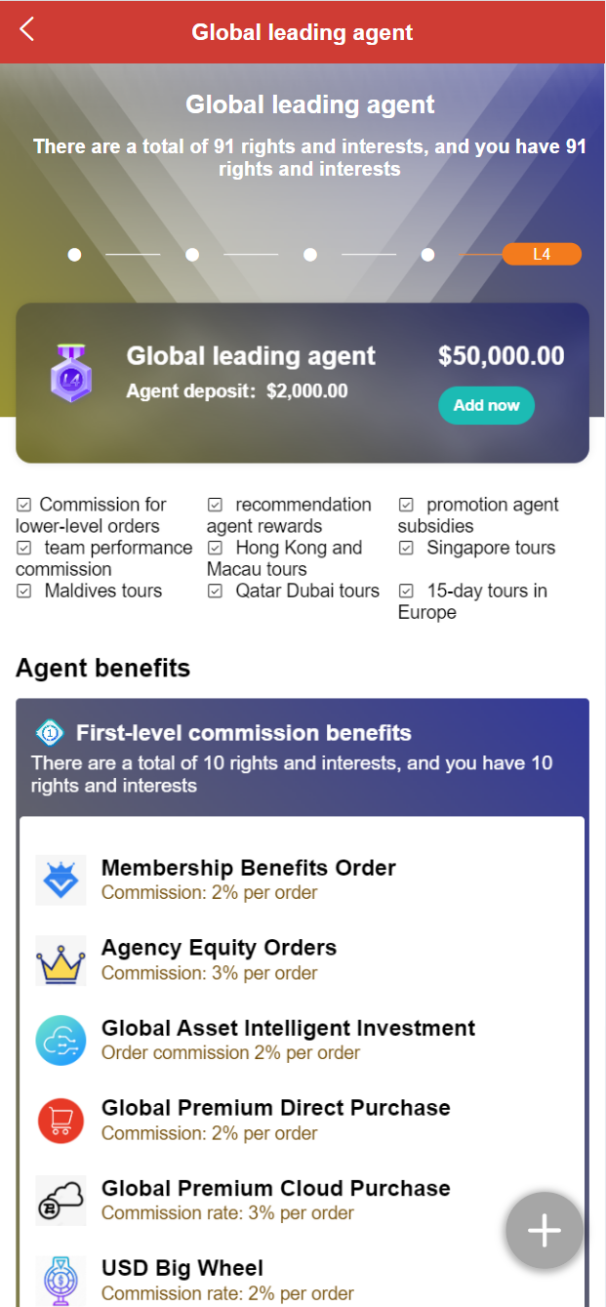
Task: Open Global Premium Cloud Purchase row
Action: 275,1199
